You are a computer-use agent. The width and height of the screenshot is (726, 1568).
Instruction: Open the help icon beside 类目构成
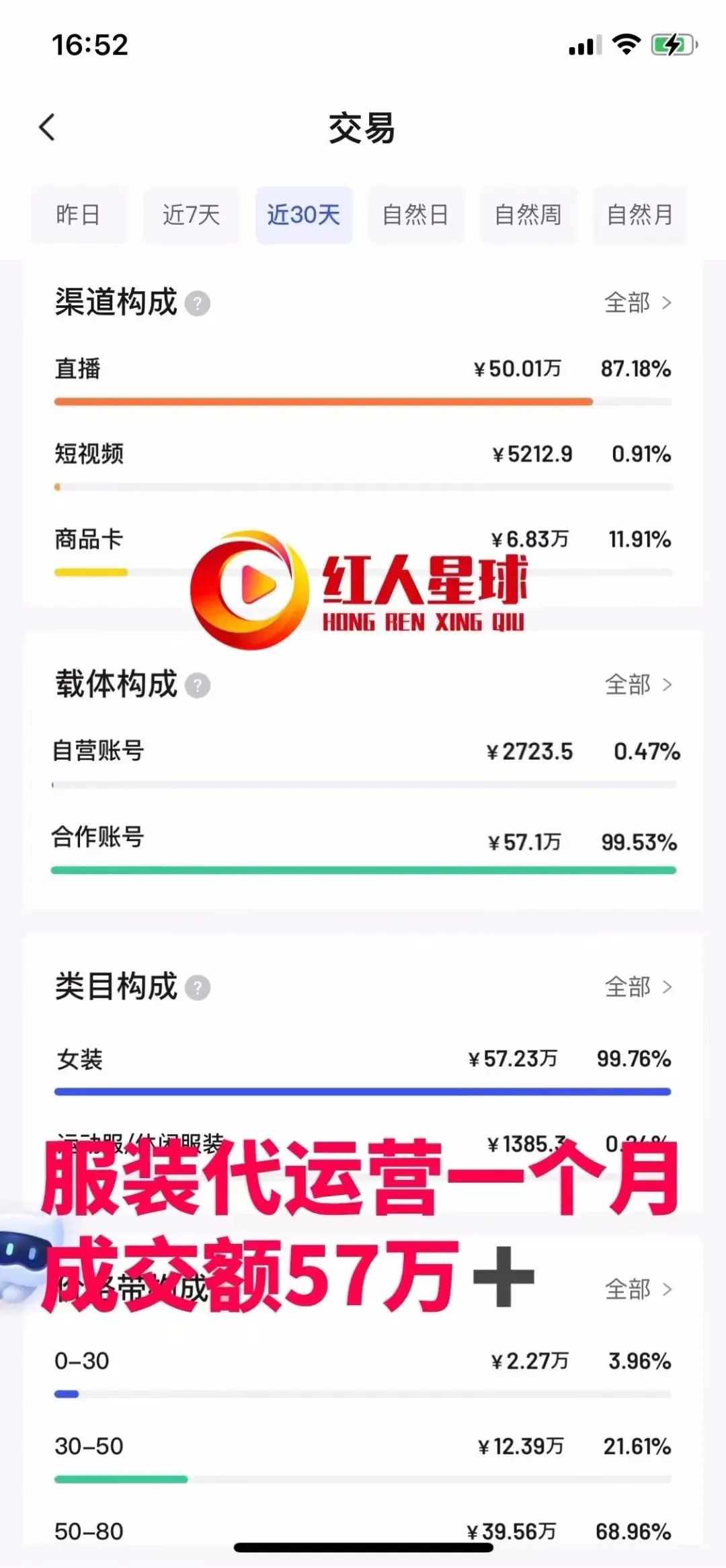click(198, 988)
